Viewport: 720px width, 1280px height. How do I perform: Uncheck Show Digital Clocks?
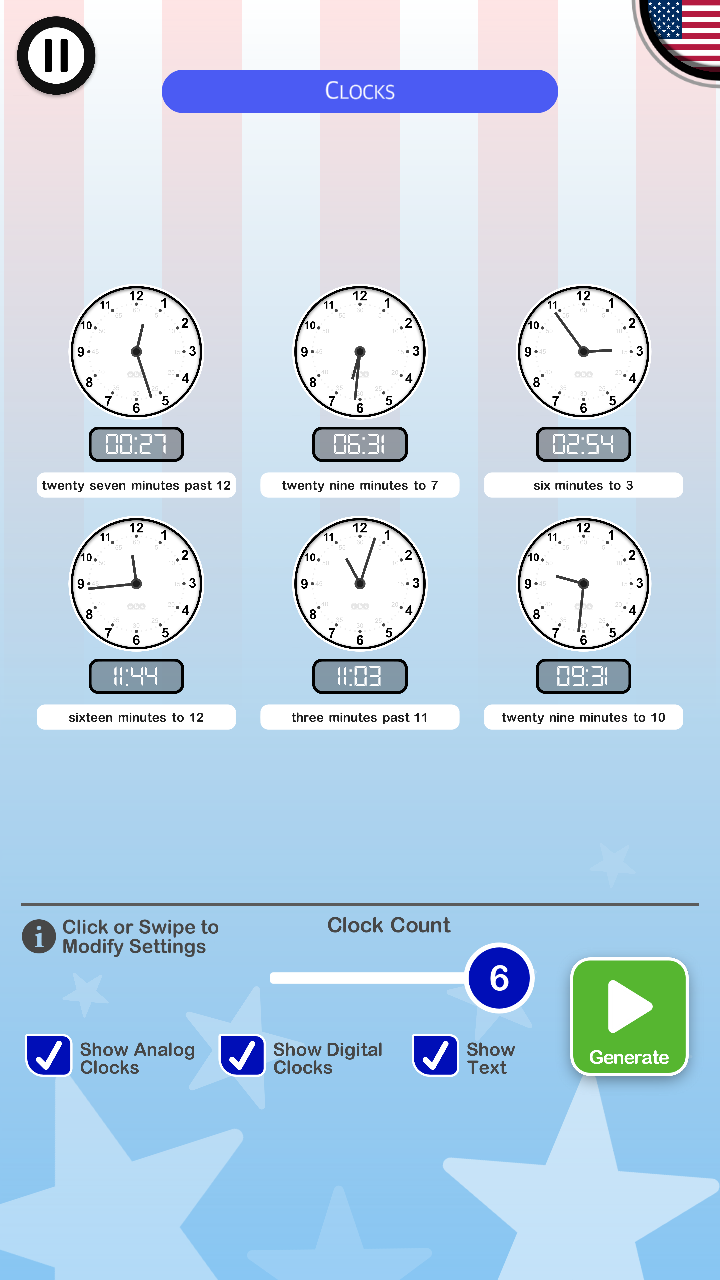pyautogui.click(x=242, y=1056)
